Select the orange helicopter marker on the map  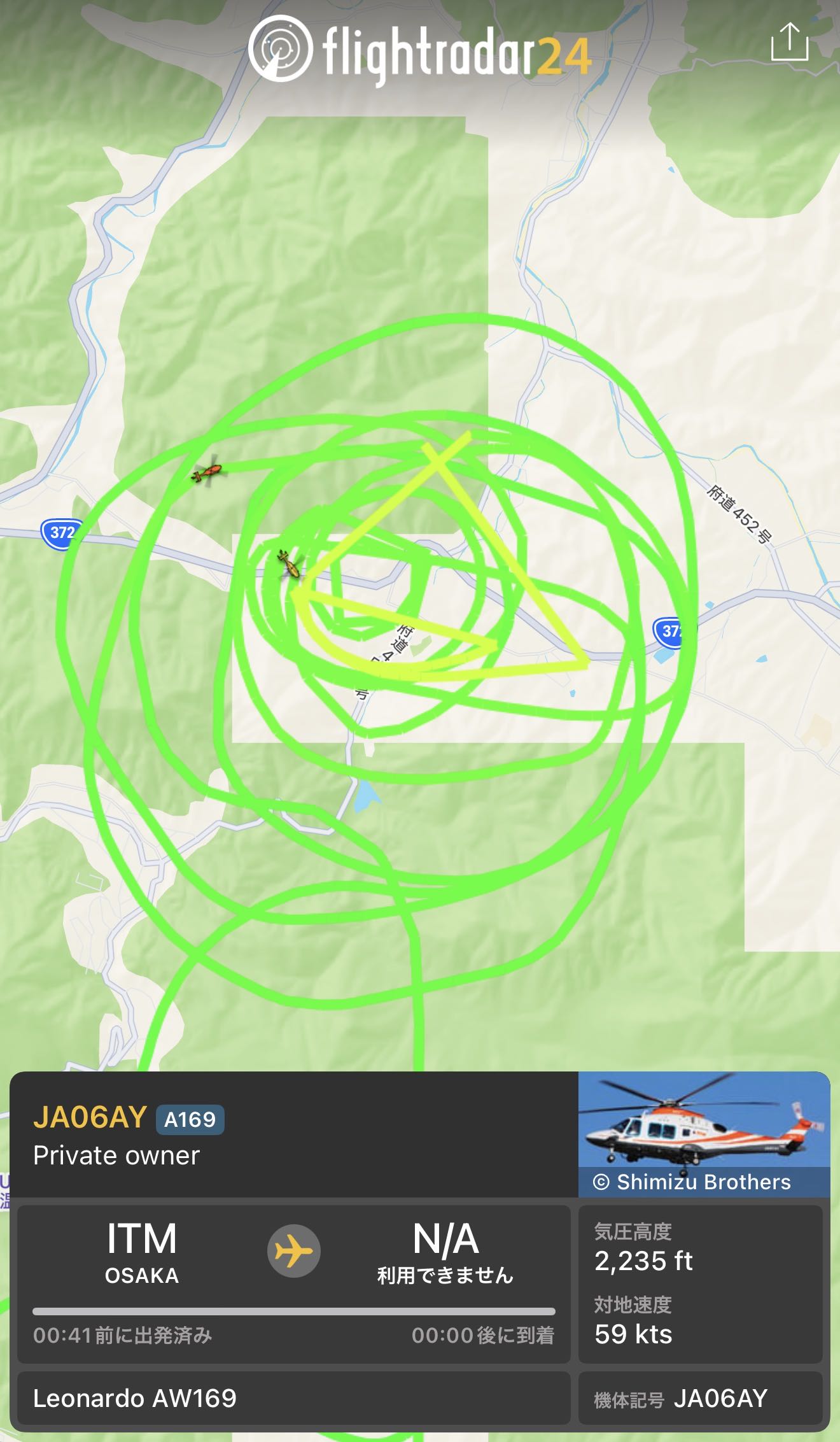click(209, 472)
